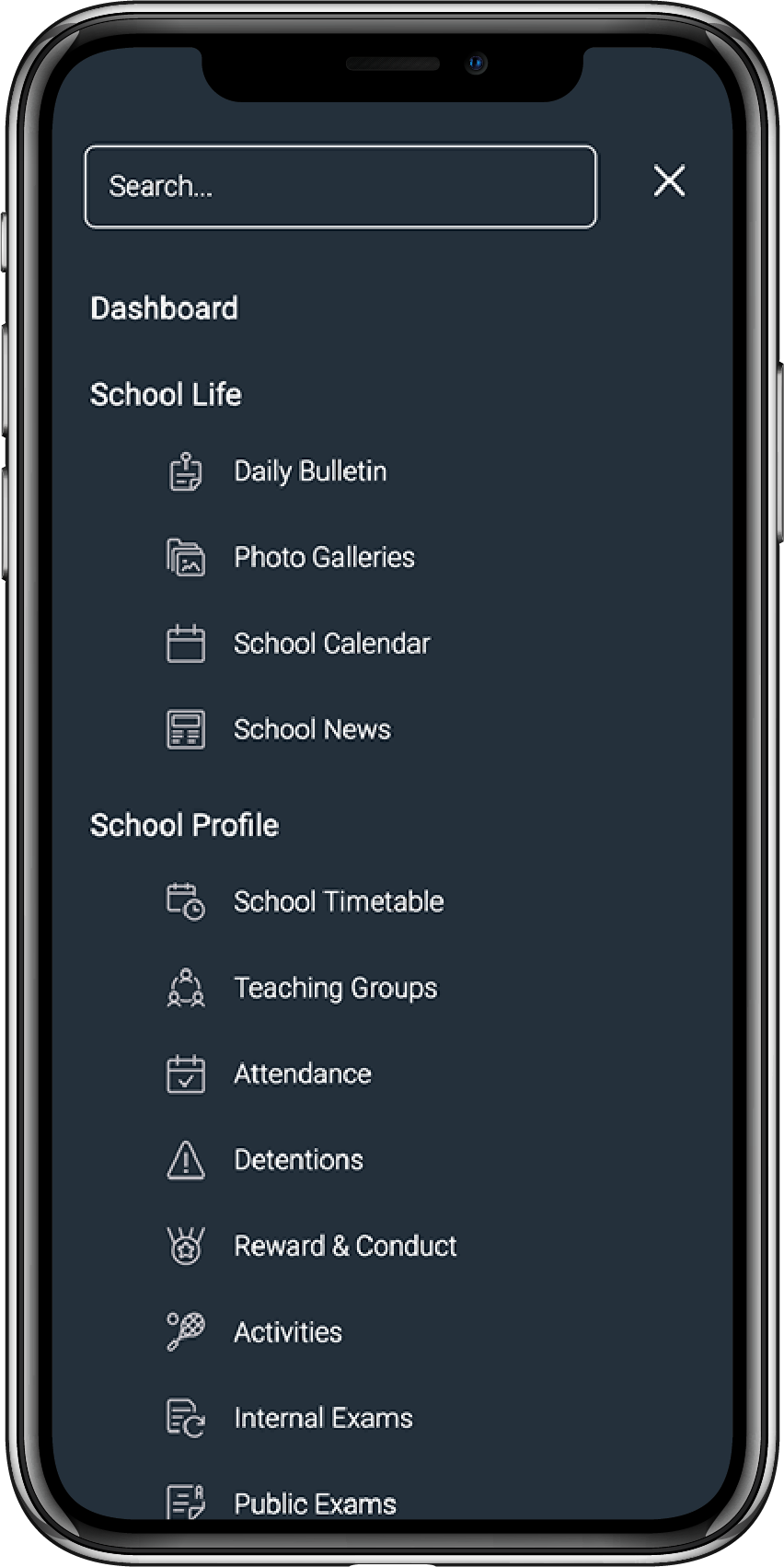Open School Calendar

pyautogui.click(x=331, y=644)
